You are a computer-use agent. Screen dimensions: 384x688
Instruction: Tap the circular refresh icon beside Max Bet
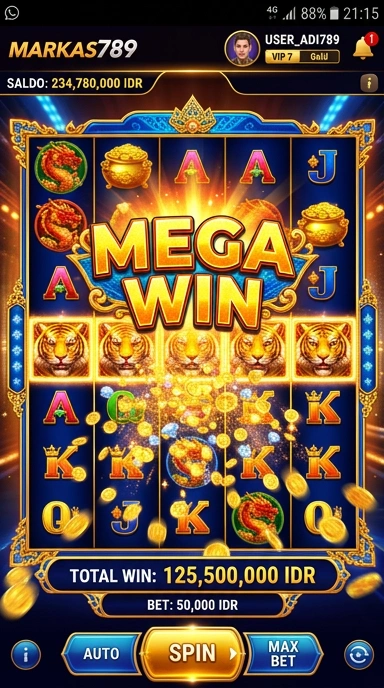(x=359, y=655)
